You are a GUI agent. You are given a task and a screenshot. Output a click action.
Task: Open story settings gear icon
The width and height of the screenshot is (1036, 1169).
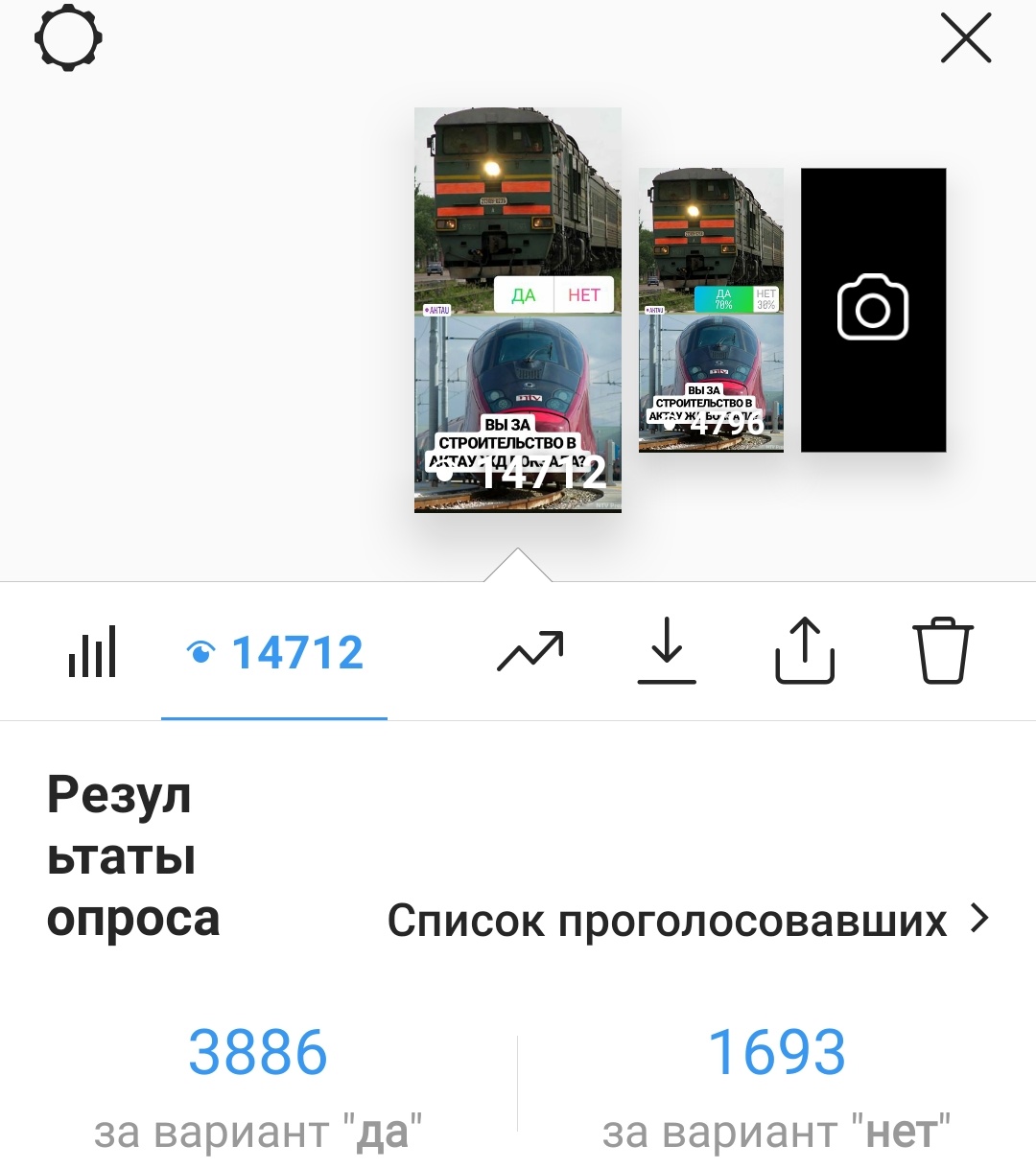tap(68, 38)
